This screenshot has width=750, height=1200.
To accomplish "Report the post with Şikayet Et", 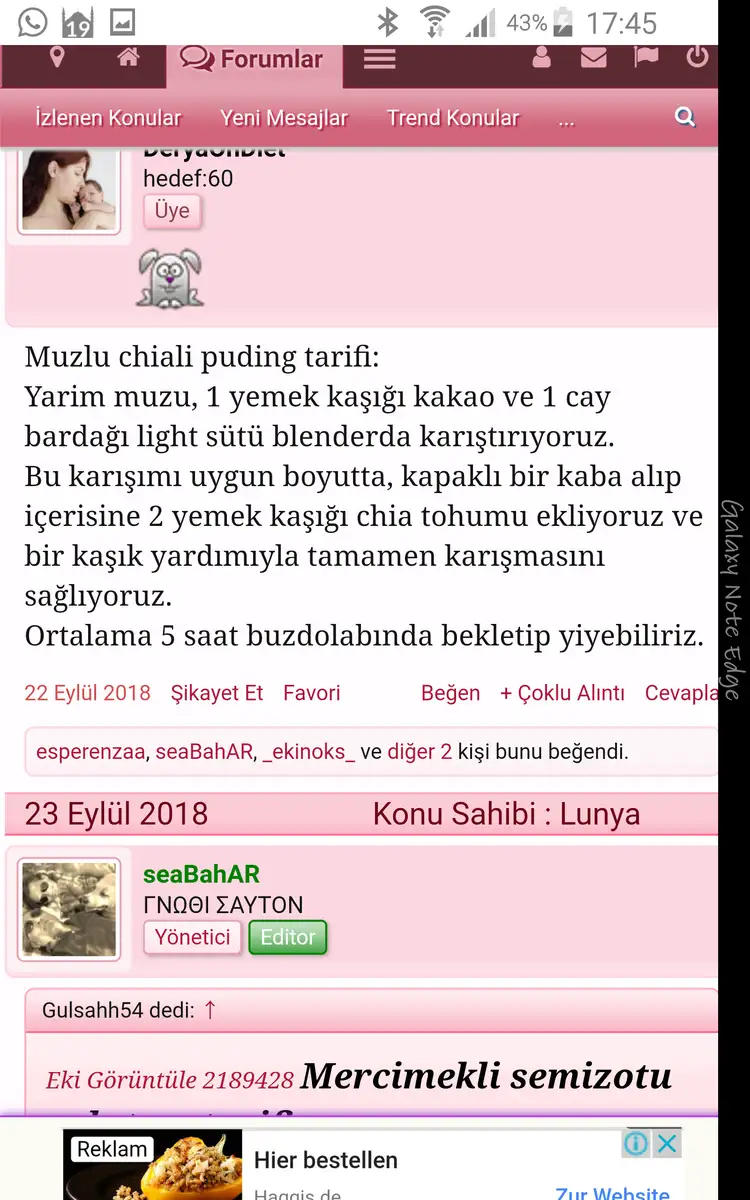I will coord(217,693).
